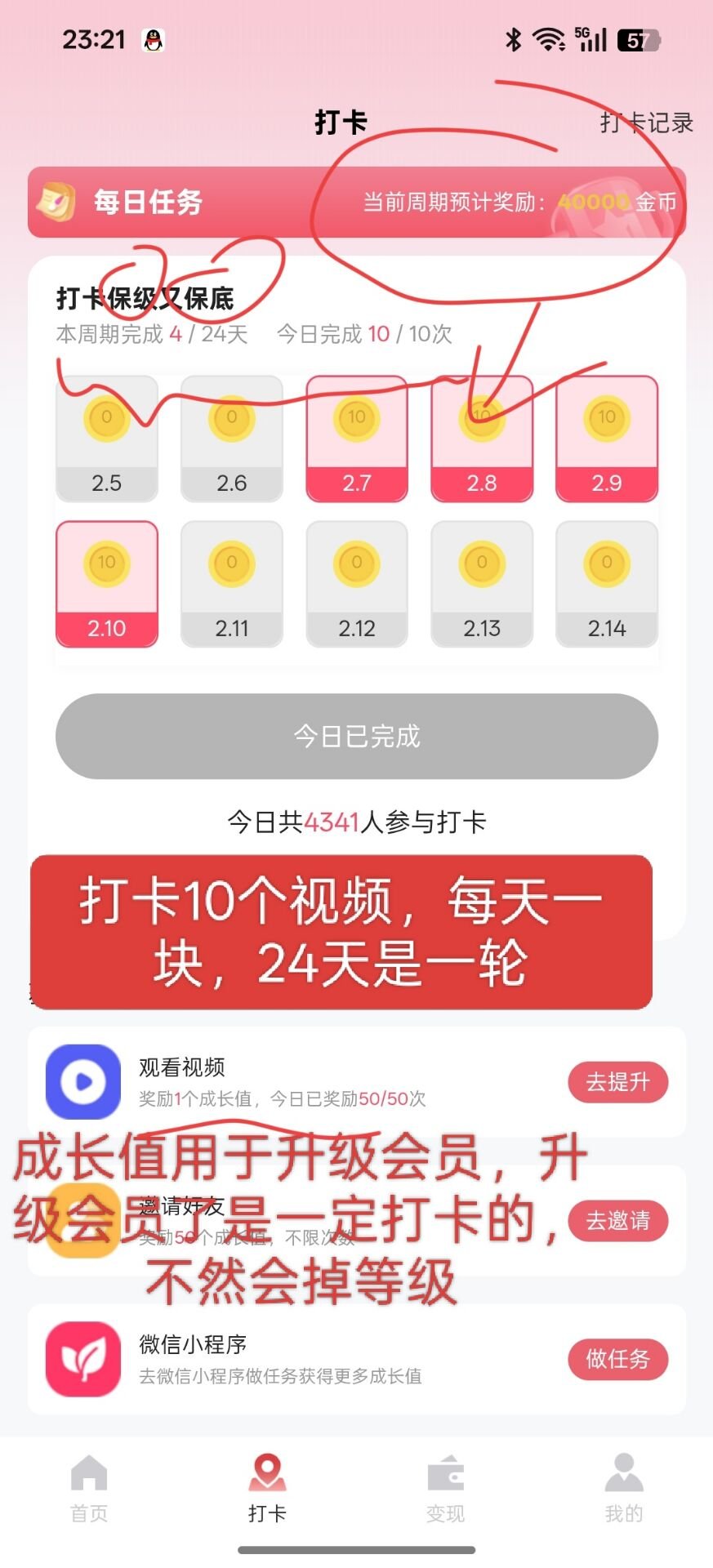Open the 打卡记录 check-in history
This screenshot has height=1568, width=713.
pos(646,122)
